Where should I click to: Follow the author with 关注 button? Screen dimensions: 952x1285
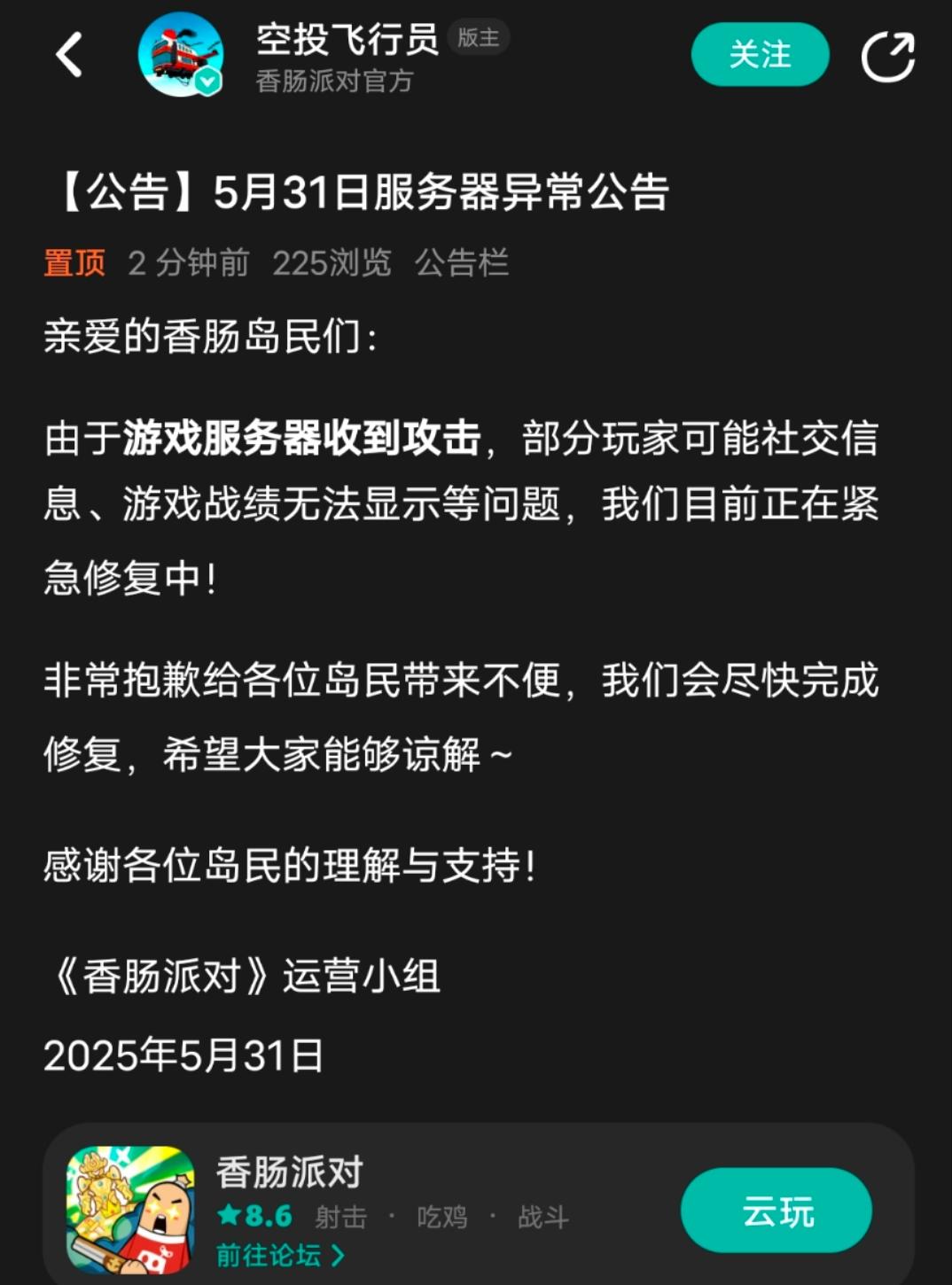(760, 55)
